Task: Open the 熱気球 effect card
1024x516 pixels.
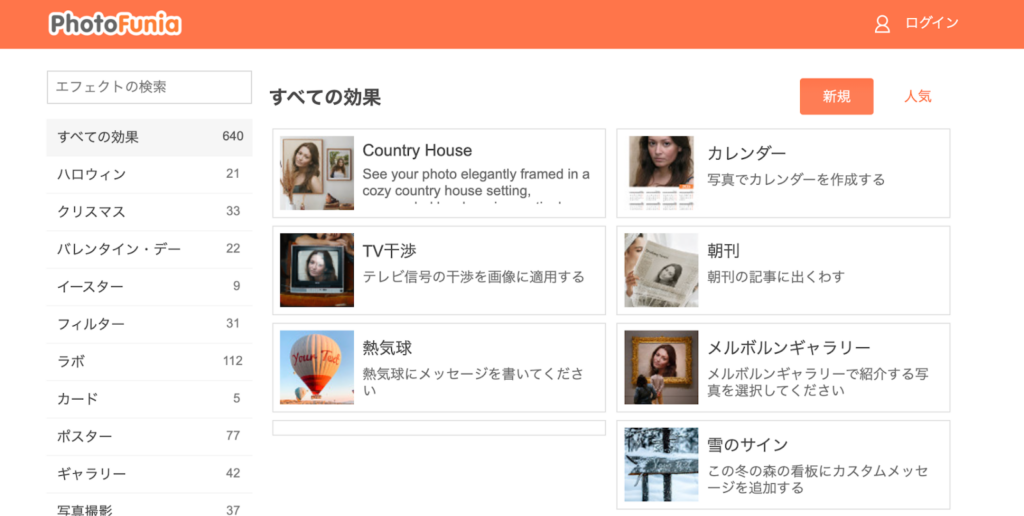Action: [438, 367]
